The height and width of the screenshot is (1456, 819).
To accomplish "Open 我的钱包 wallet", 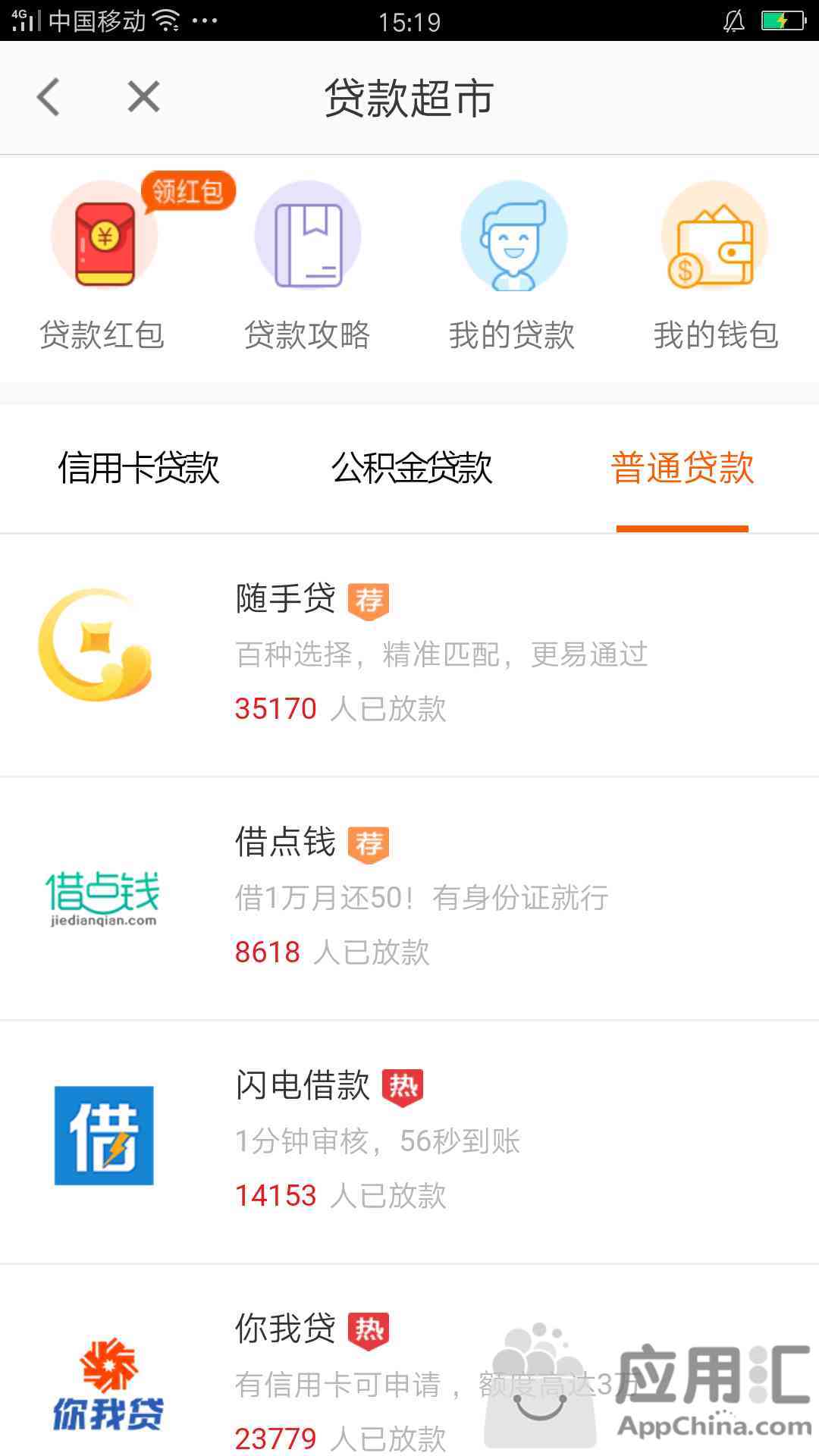I will 716,265.
